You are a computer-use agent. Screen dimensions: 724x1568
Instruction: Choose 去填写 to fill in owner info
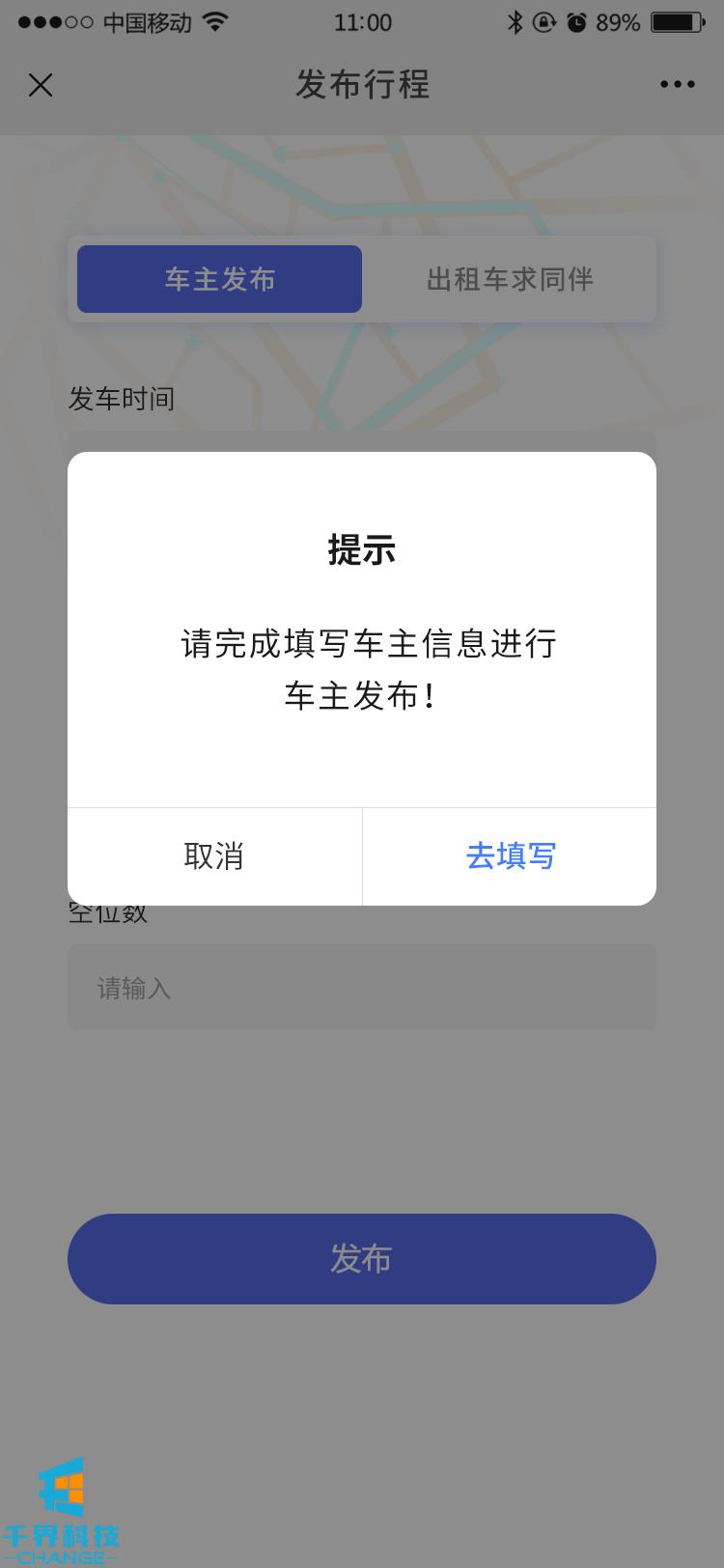[x=510, y=856]
